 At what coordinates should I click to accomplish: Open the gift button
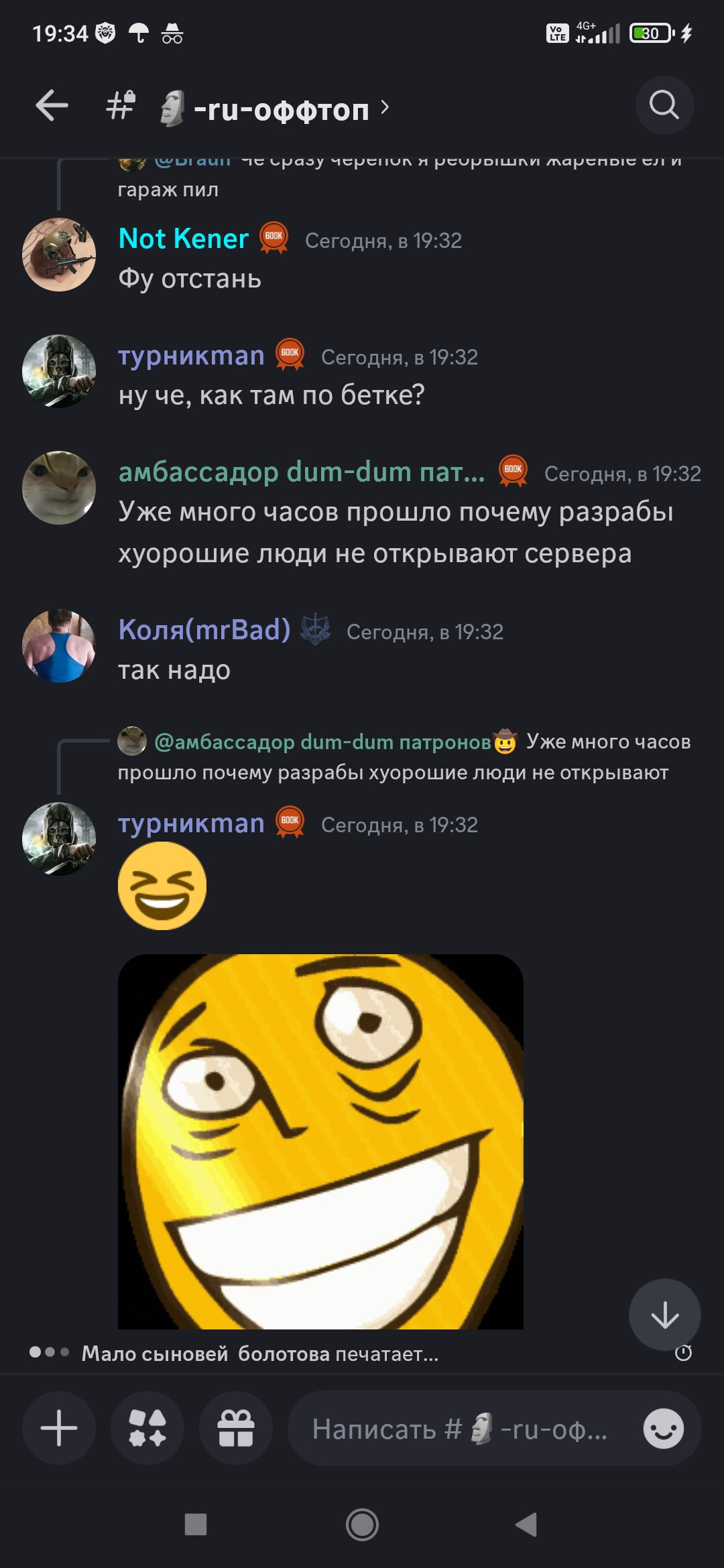236,1428
